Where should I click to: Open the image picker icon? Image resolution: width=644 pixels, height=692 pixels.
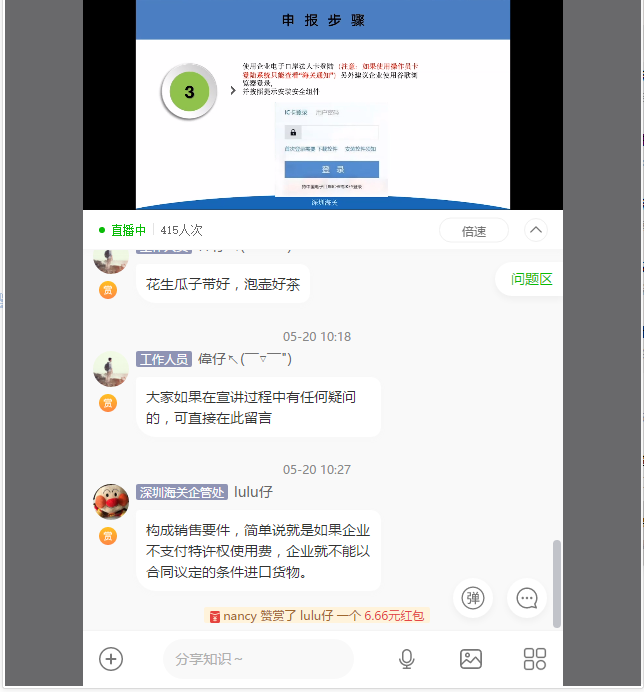[x=471, y=659]
